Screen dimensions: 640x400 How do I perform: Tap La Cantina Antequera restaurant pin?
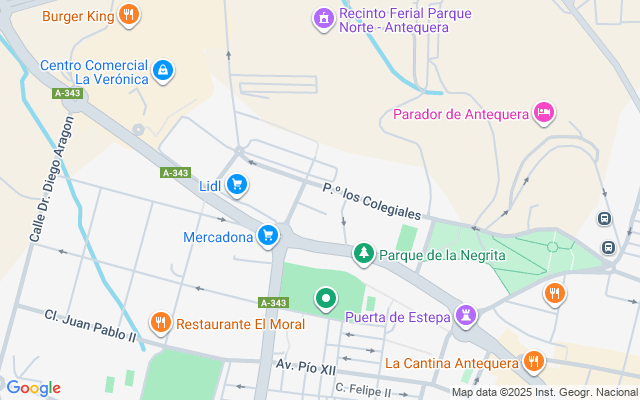click(x=534, y=361)
